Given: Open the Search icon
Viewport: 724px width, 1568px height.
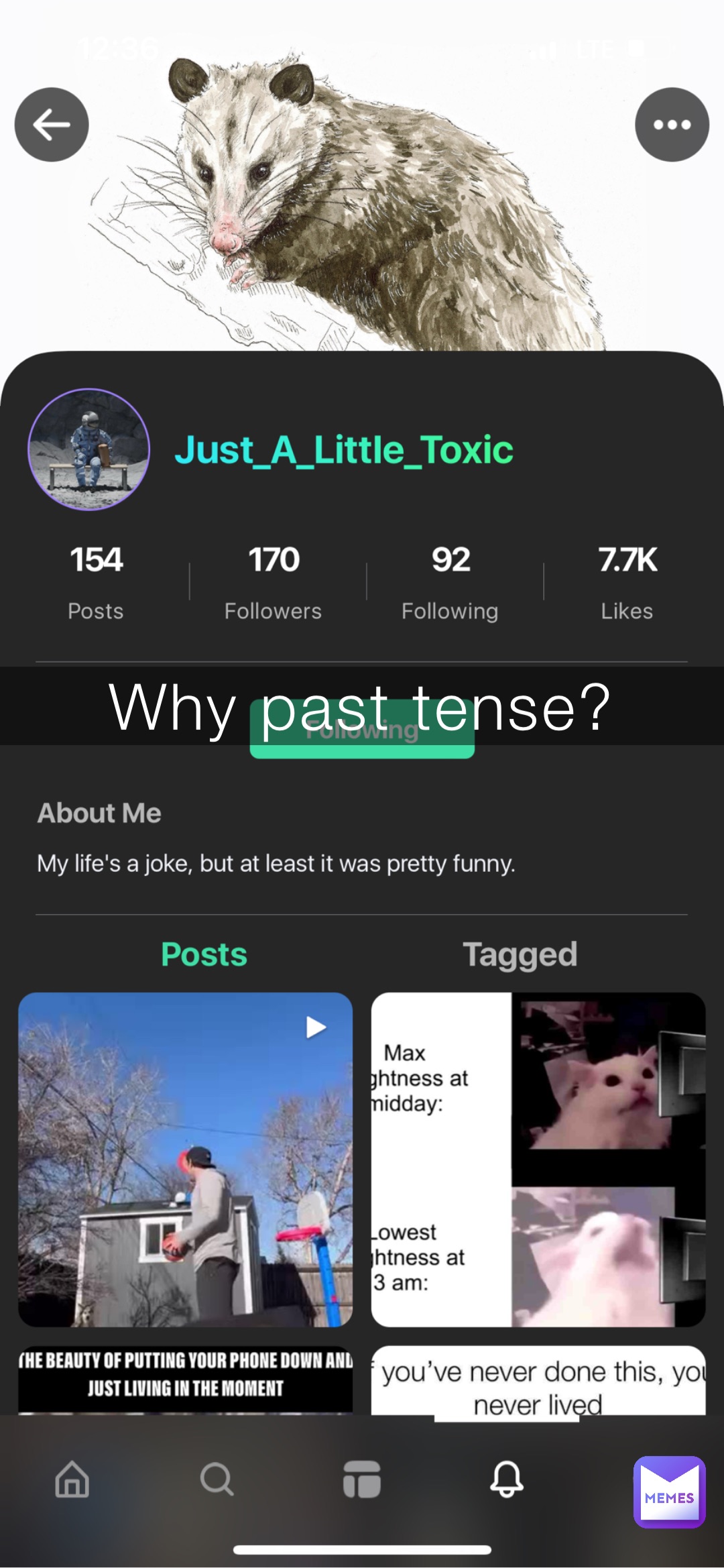Looking at the screenshot, I should coord(217,1482).
